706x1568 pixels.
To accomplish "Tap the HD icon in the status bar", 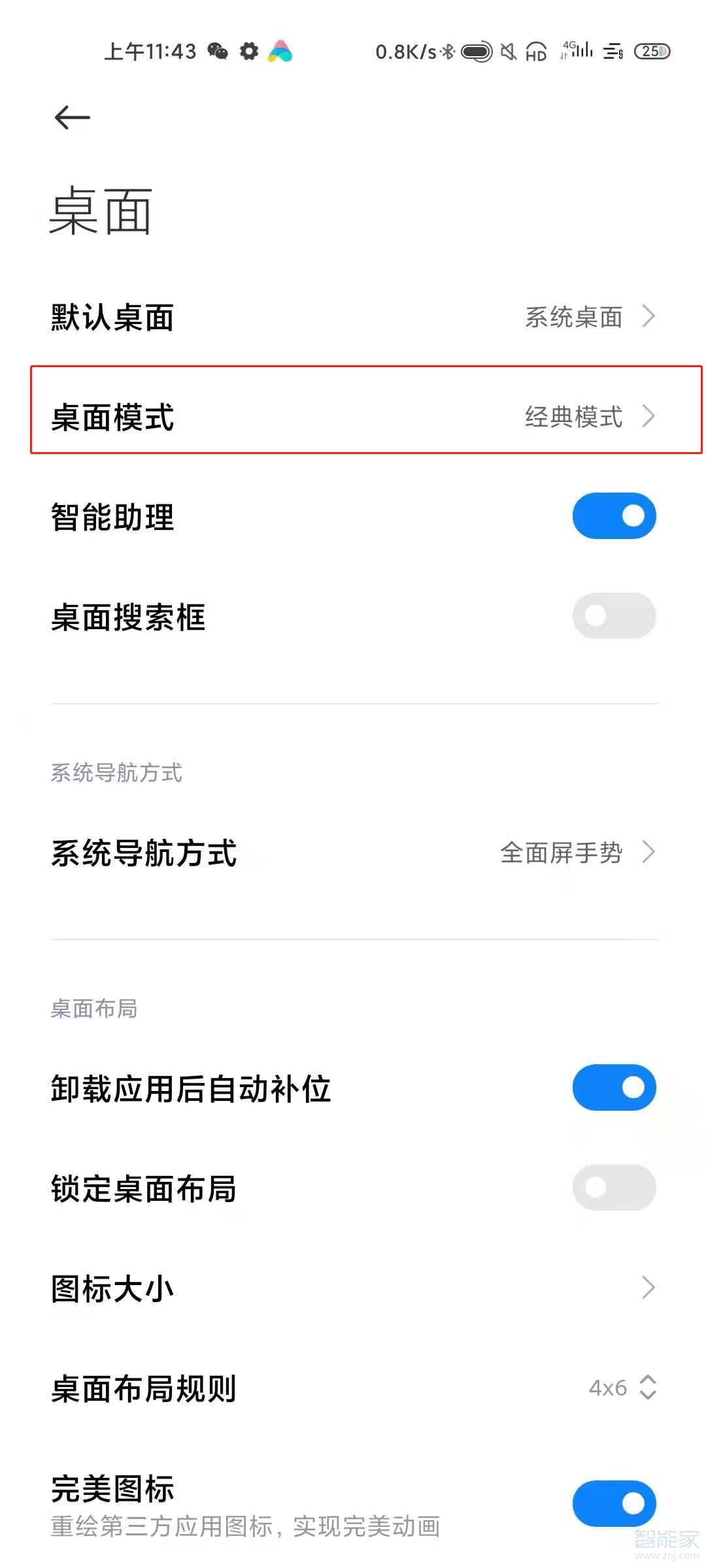I will click(x=535, y=53).
